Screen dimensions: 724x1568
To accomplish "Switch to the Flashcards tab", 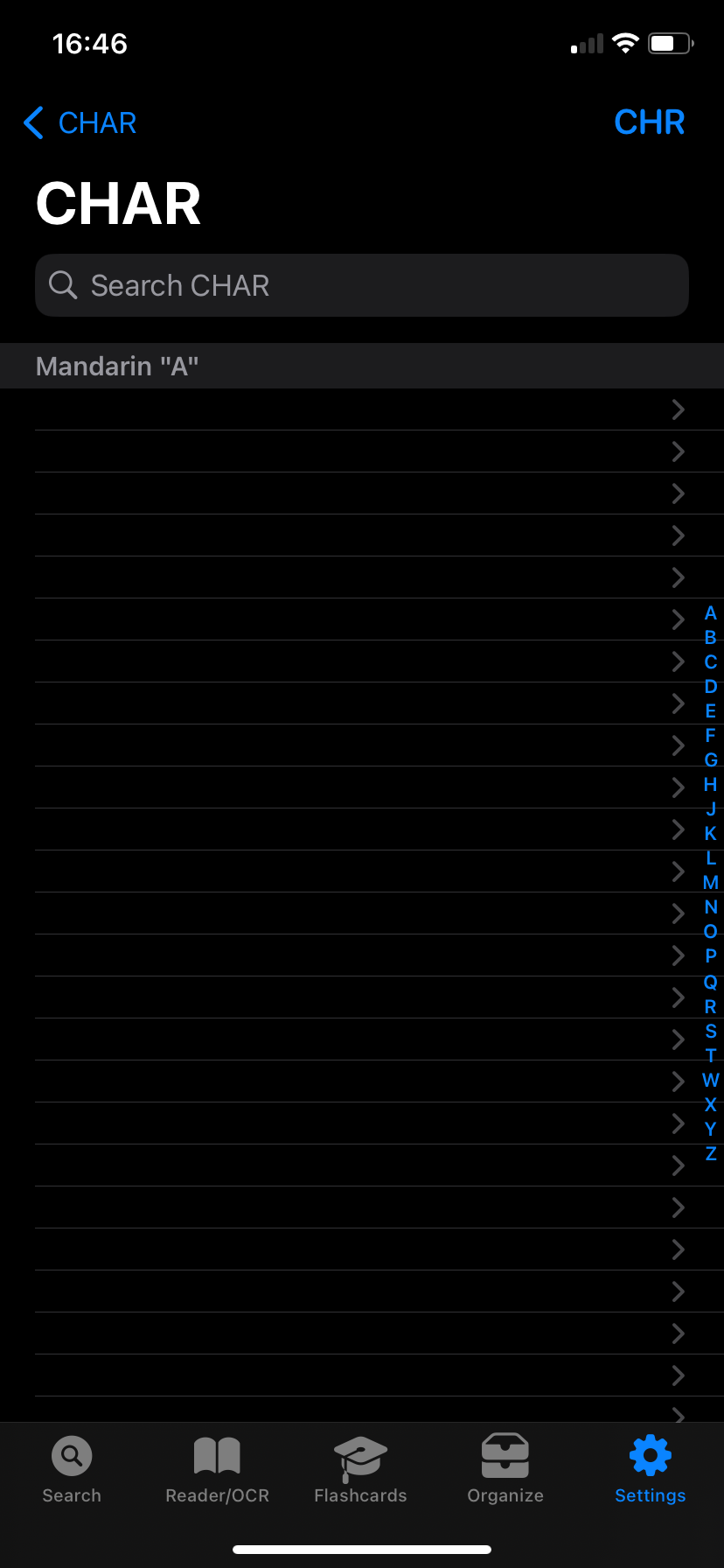I will (x=360, y=1470).
